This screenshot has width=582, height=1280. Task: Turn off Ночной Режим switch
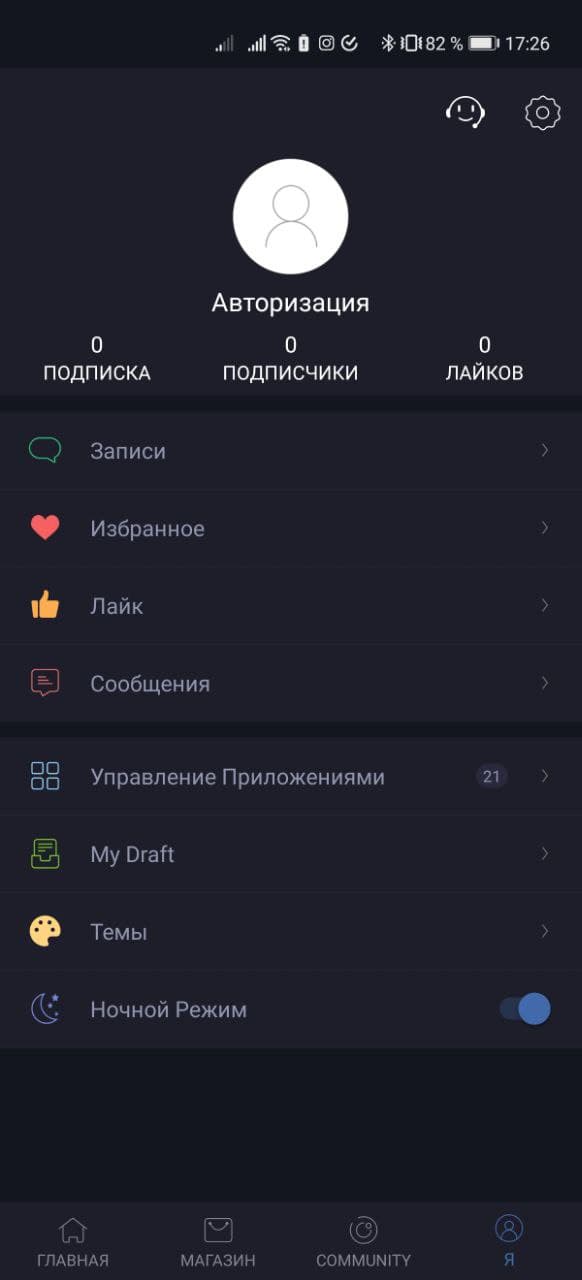pos(525,1009)
